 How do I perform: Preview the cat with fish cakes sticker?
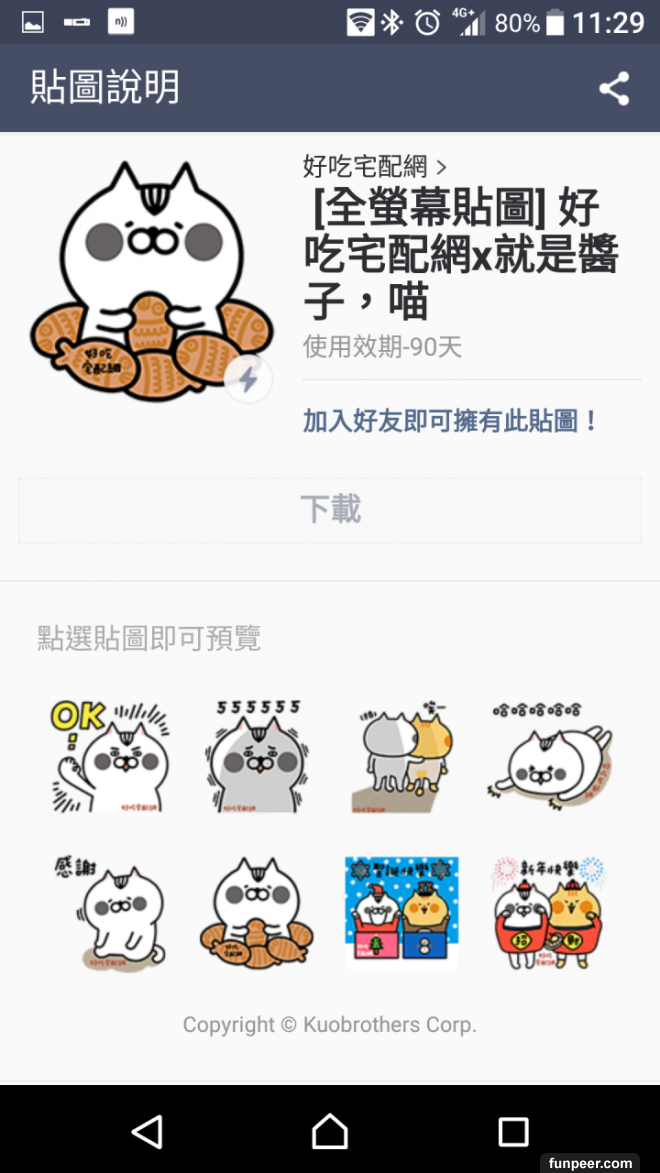tap(257, 912)
